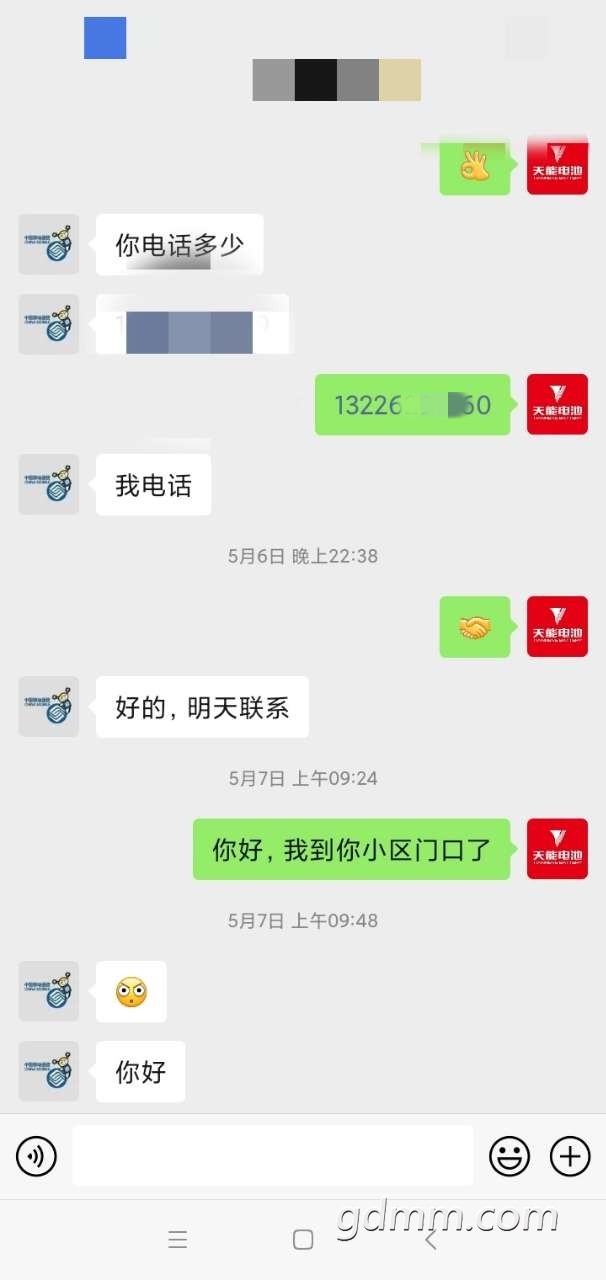Go to the home screen
This screenshot has width=606, height=1280.
coord(303,1240)
